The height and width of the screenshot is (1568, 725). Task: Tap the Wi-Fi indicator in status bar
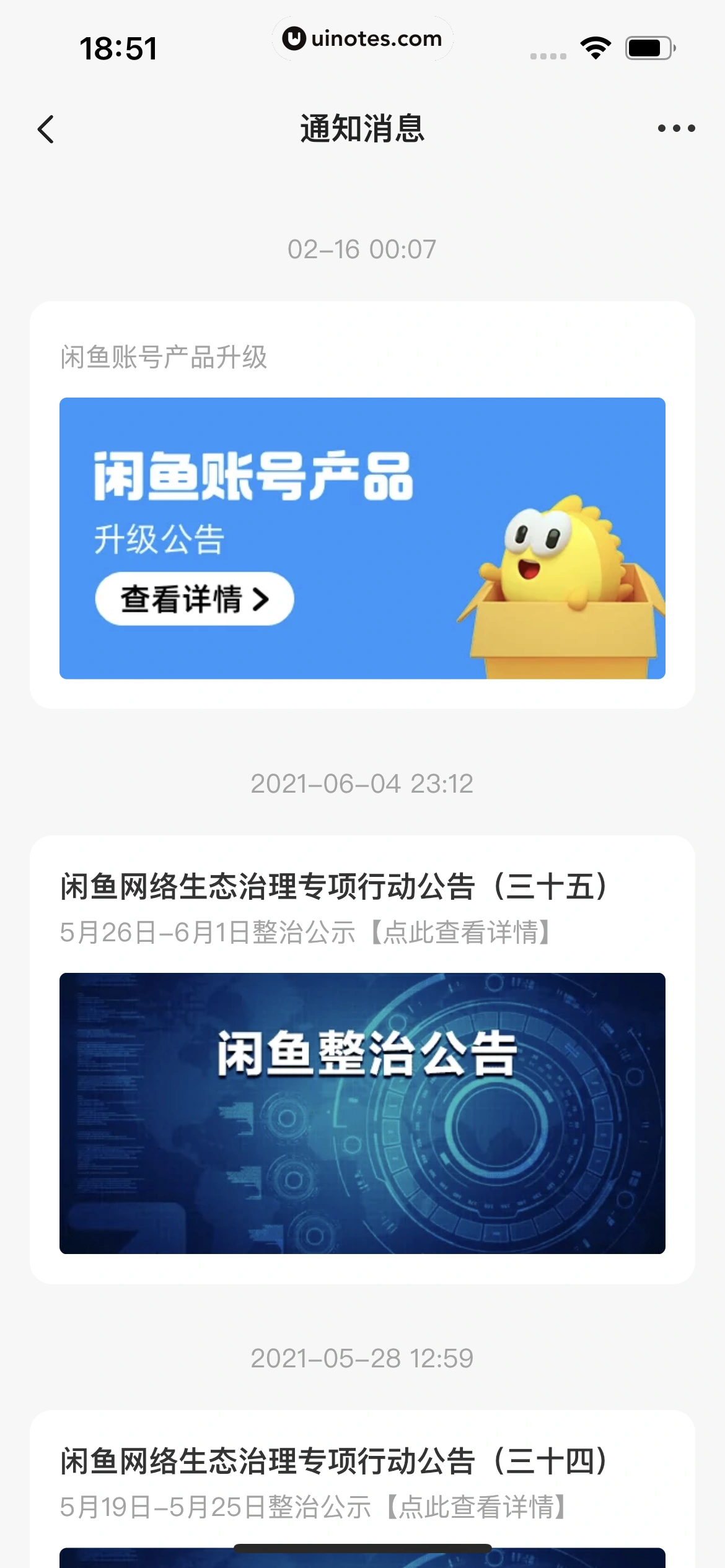[595, 46]
